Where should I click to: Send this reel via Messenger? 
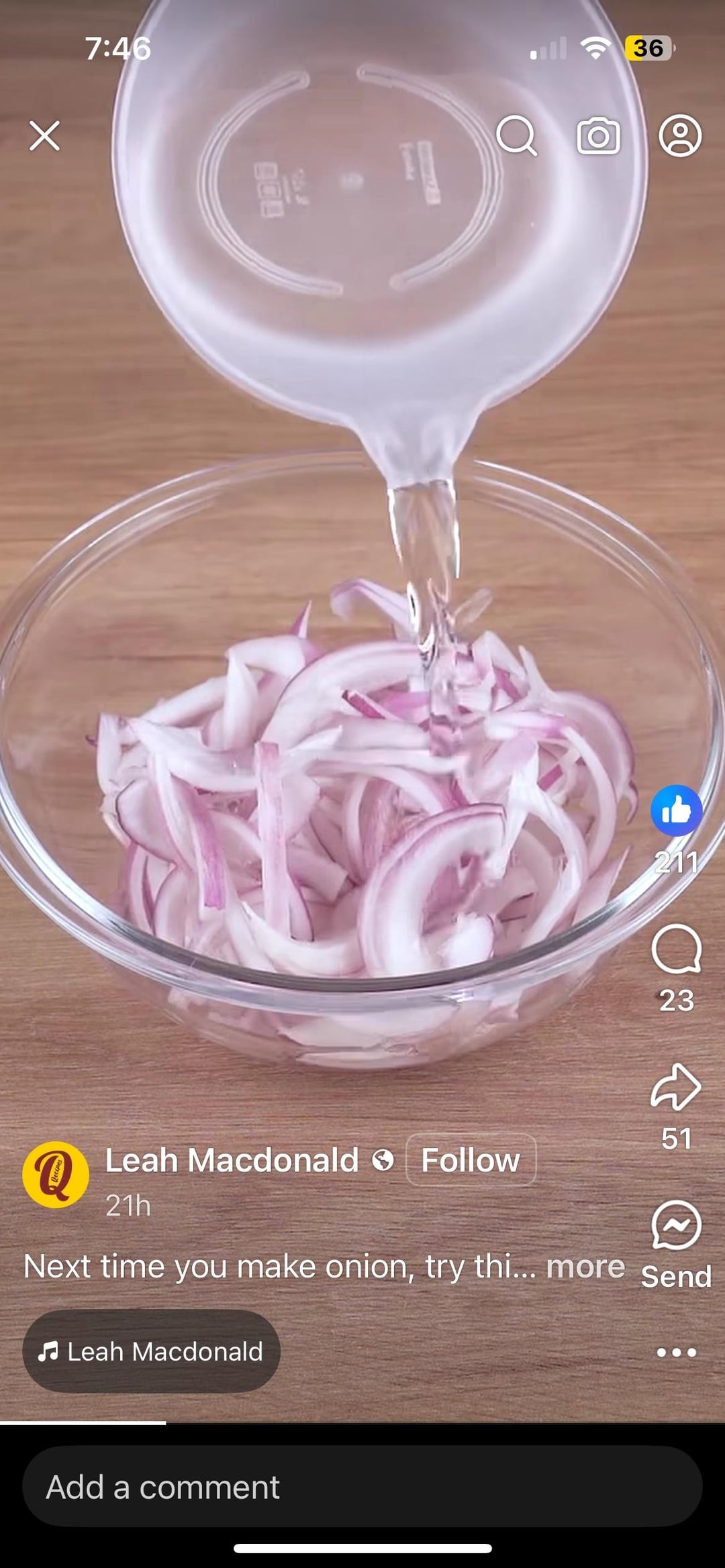click(x=676, y=1226)
